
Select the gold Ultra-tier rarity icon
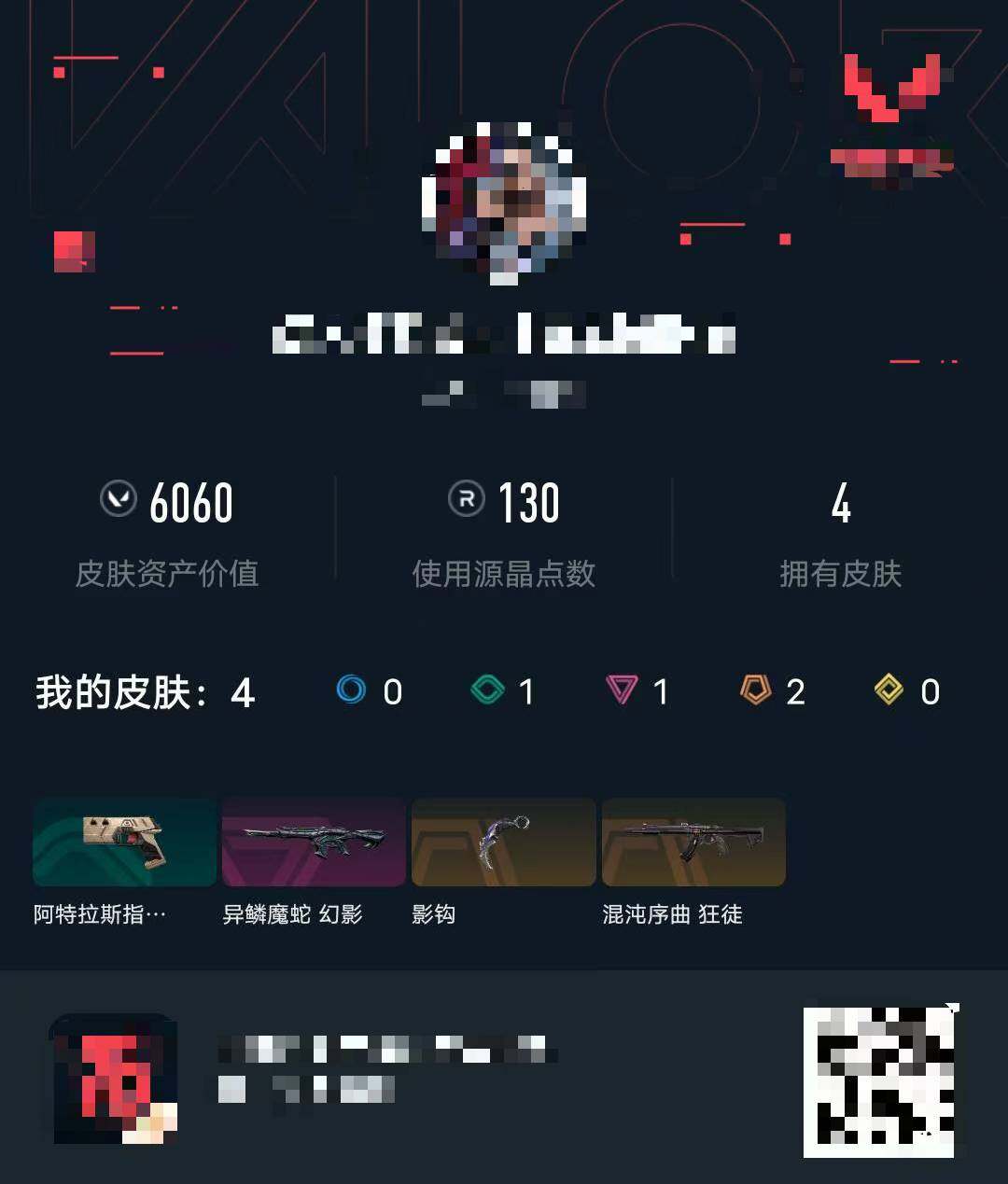(x=889, y=691)
